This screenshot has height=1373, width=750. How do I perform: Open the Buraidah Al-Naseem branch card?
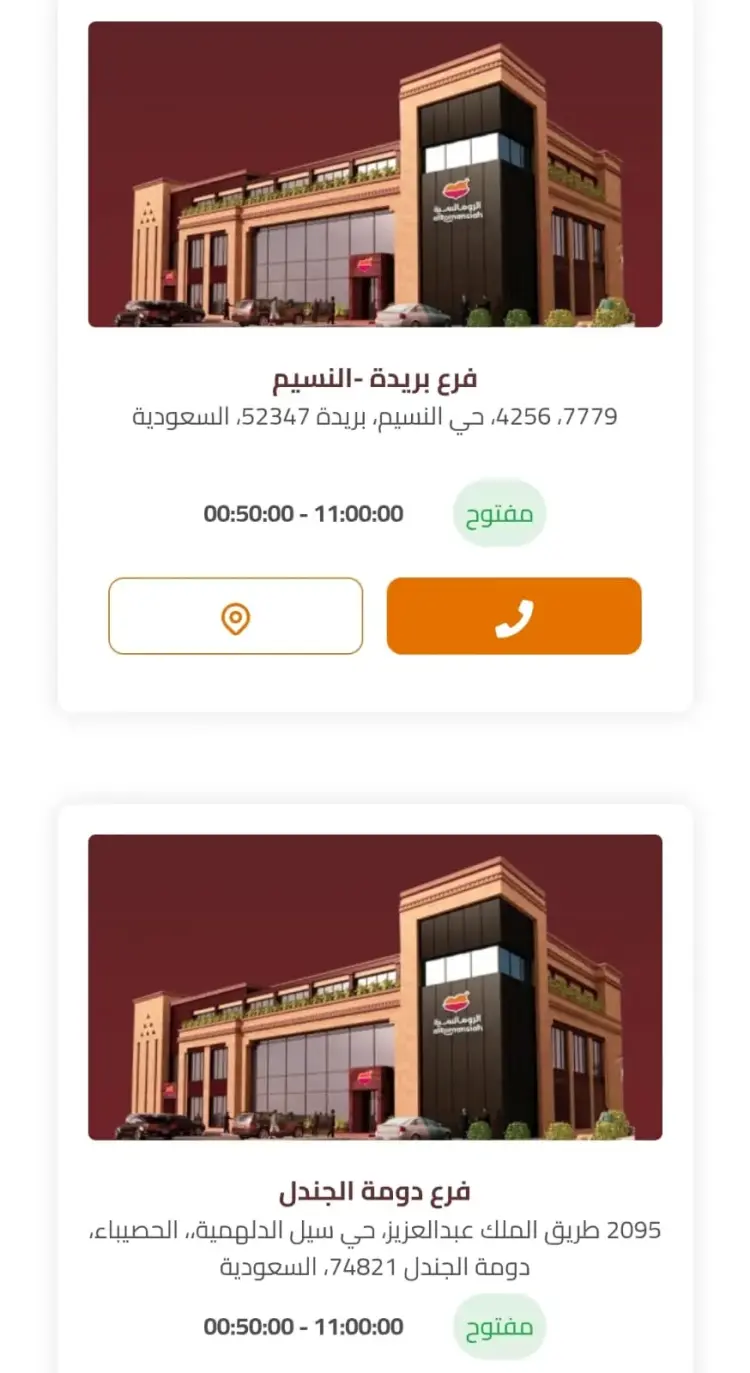pyautogui.click(x=375, y=378)
